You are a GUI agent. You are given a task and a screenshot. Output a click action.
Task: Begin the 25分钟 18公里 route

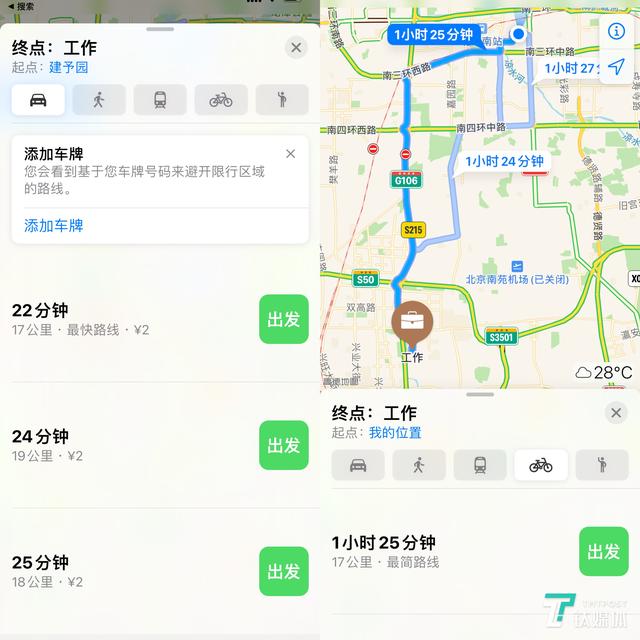click(x=284, y=571)
